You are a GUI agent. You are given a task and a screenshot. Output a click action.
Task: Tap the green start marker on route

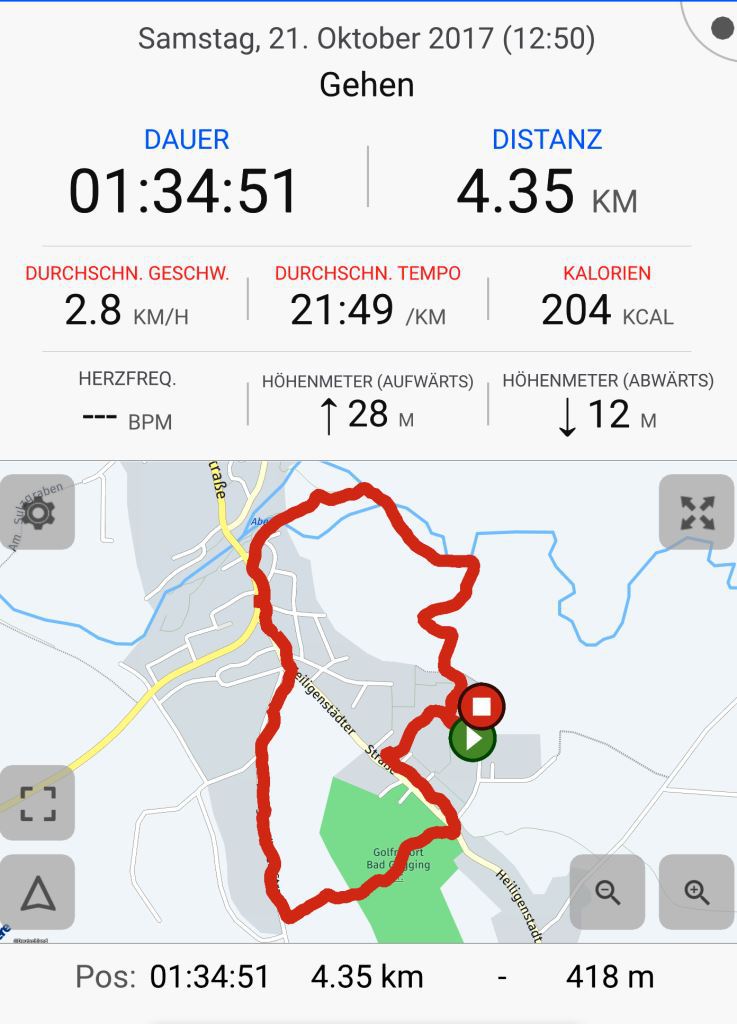[472, 741]
